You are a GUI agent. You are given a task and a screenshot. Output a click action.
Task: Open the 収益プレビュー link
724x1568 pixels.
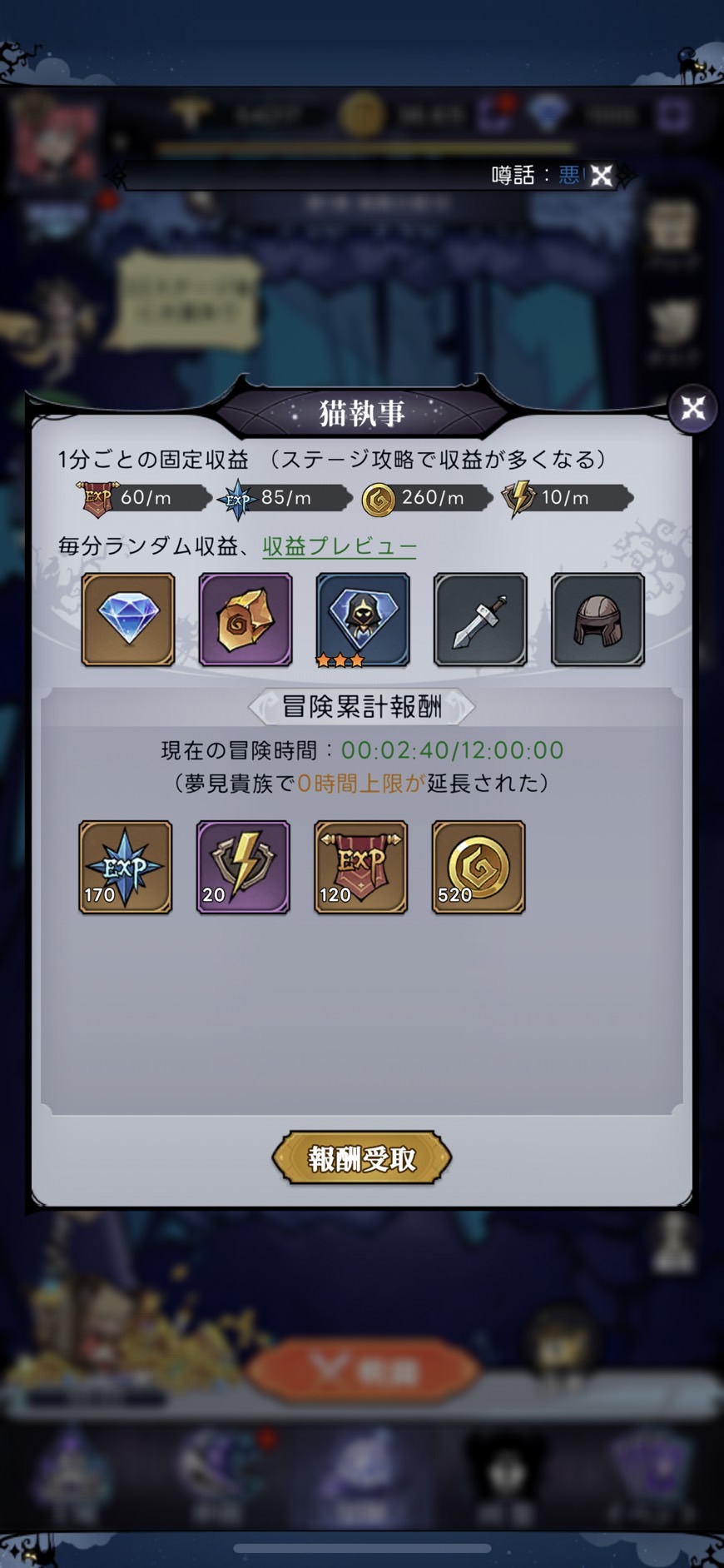[x=340, y=546]
